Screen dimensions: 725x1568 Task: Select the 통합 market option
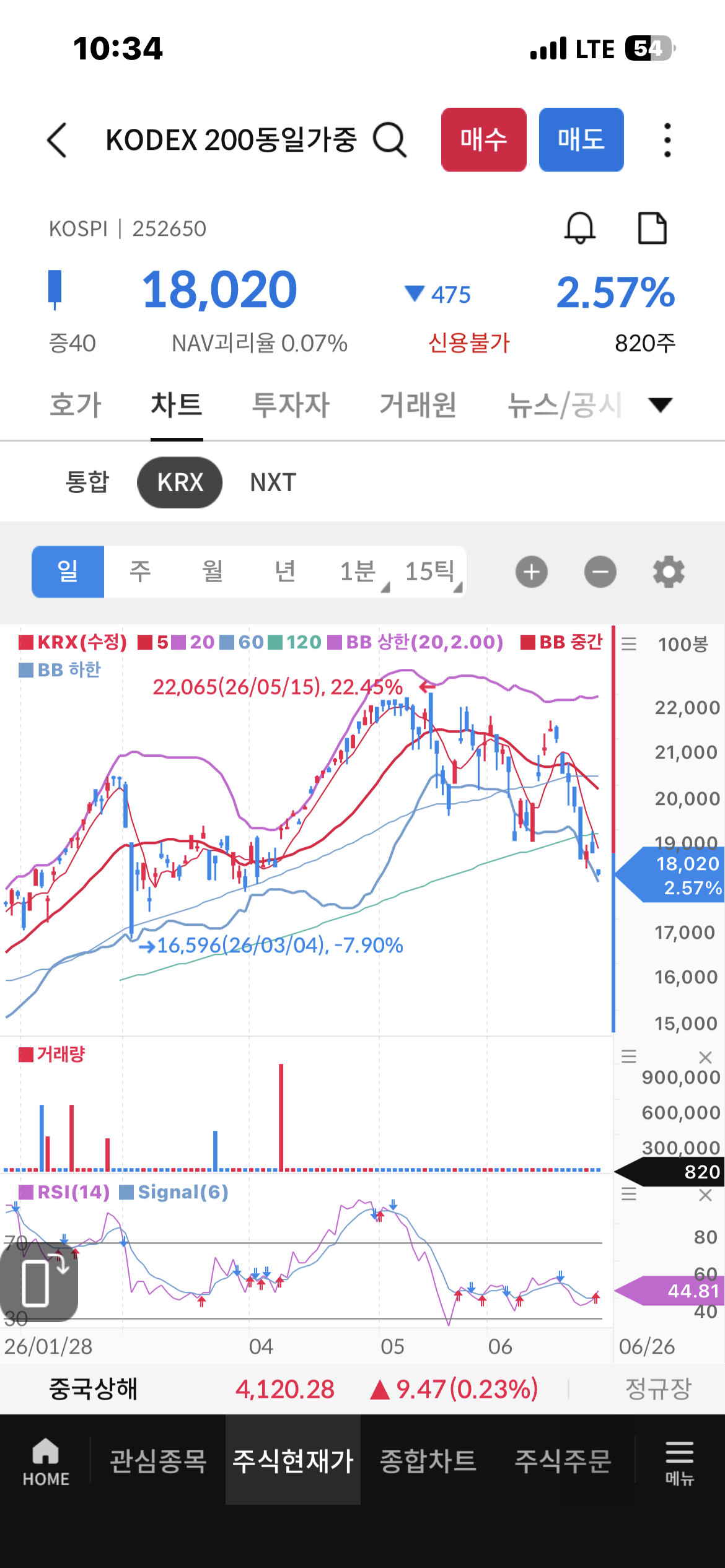[87, 482]
